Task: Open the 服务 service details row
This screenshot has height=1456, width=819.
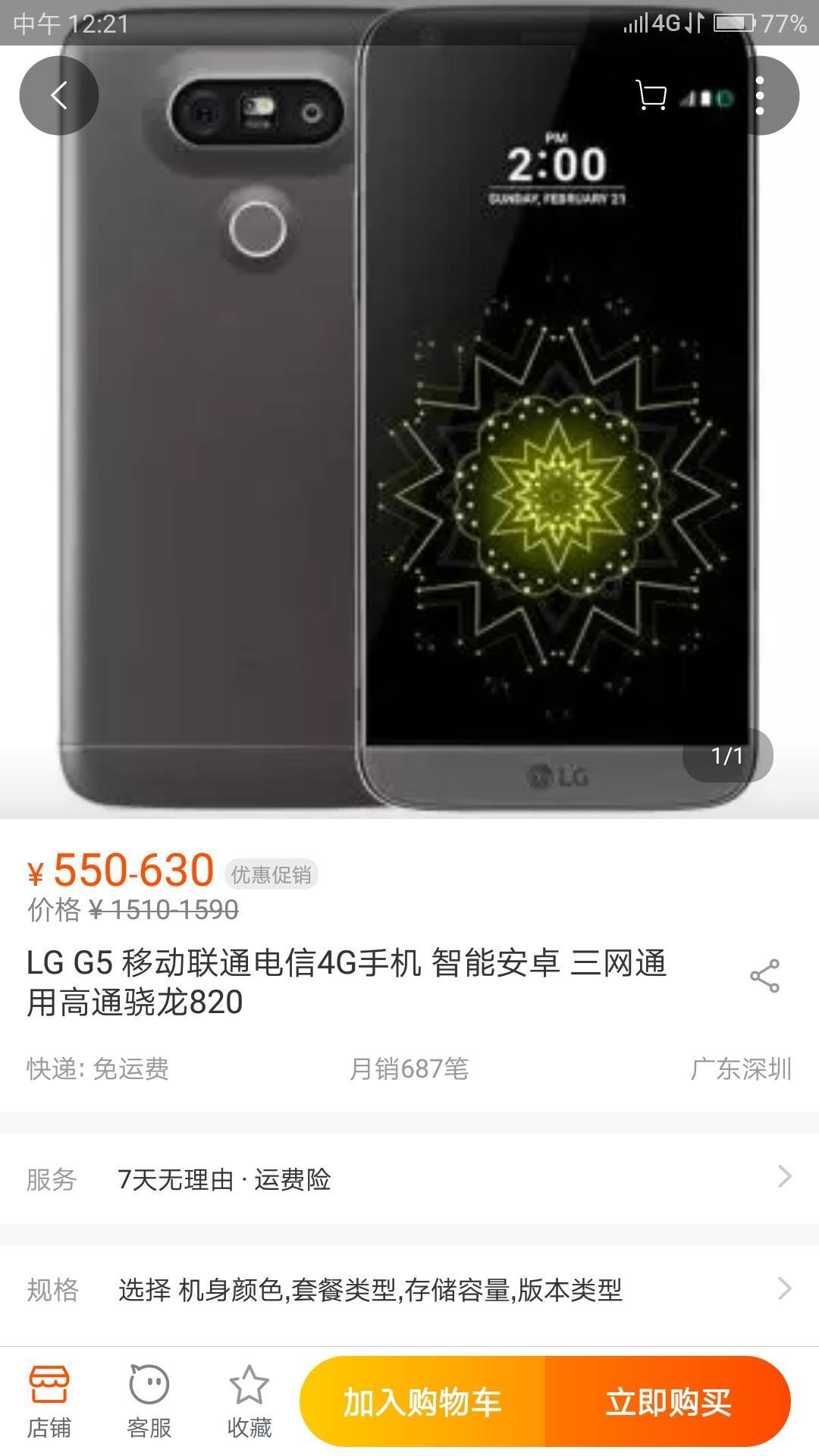Action: [409, 1178]
